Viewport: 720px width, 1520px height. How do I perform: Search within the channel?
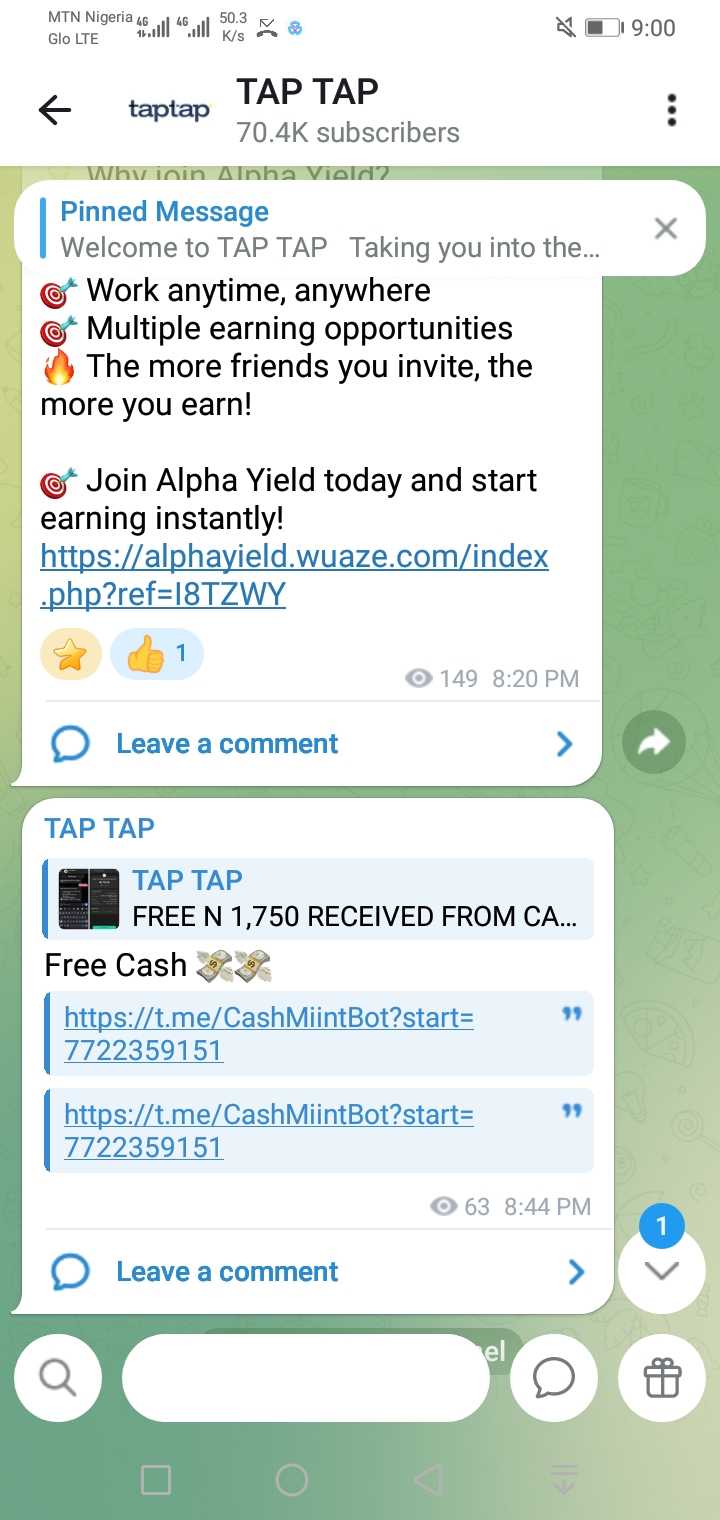[x=58, y=1378]
